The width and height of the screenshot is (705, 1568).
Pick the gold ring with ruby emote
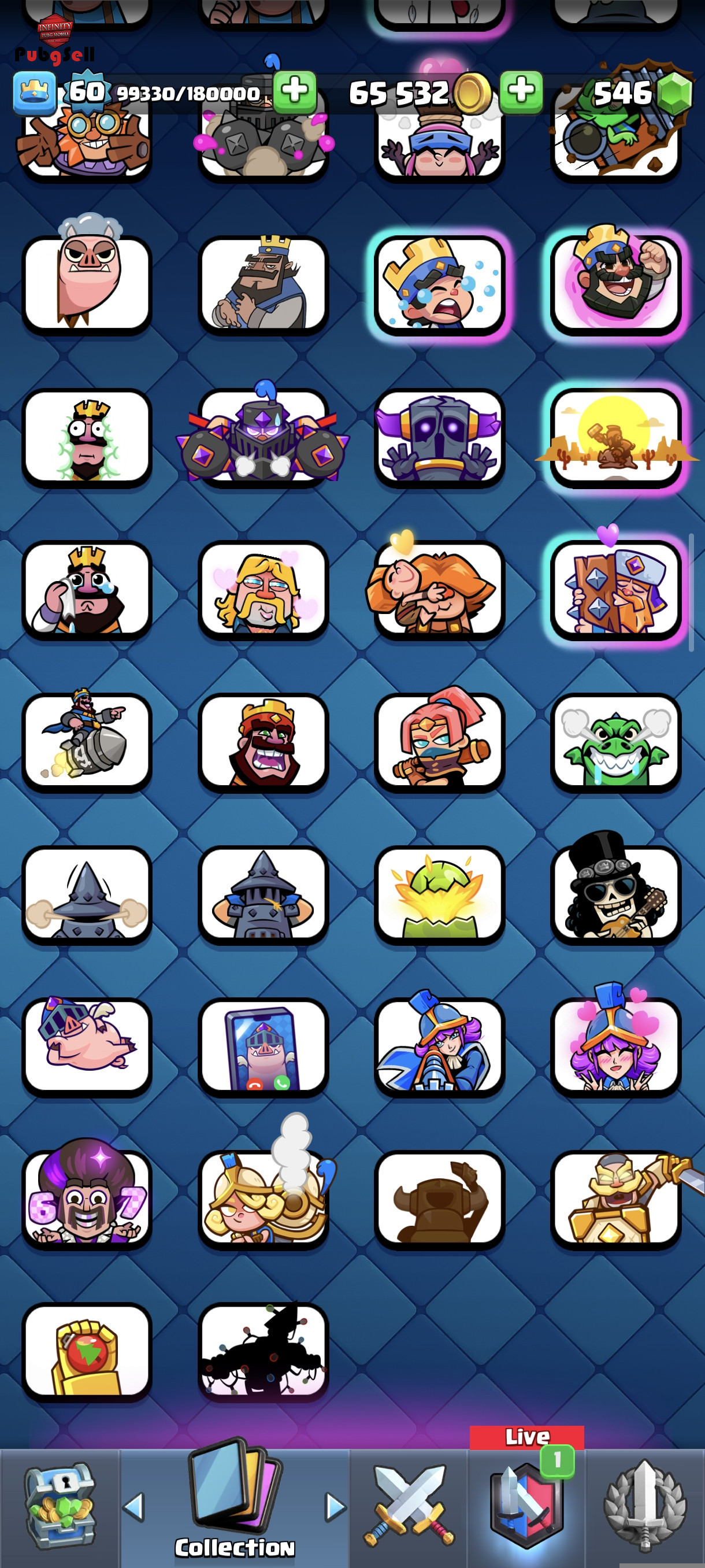(86, 1351)
